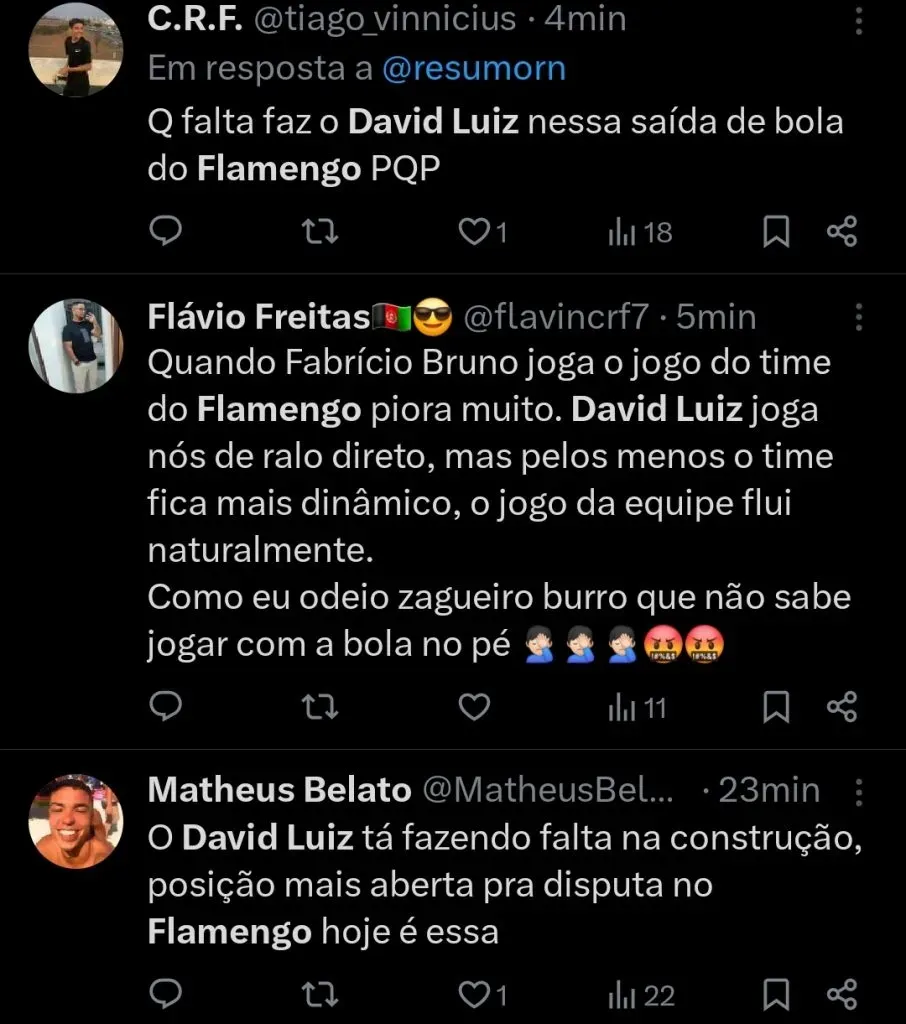Like Matheus Belato's tweet
The height and width of the screenshot is (1024, 906).
click(472, 995)
